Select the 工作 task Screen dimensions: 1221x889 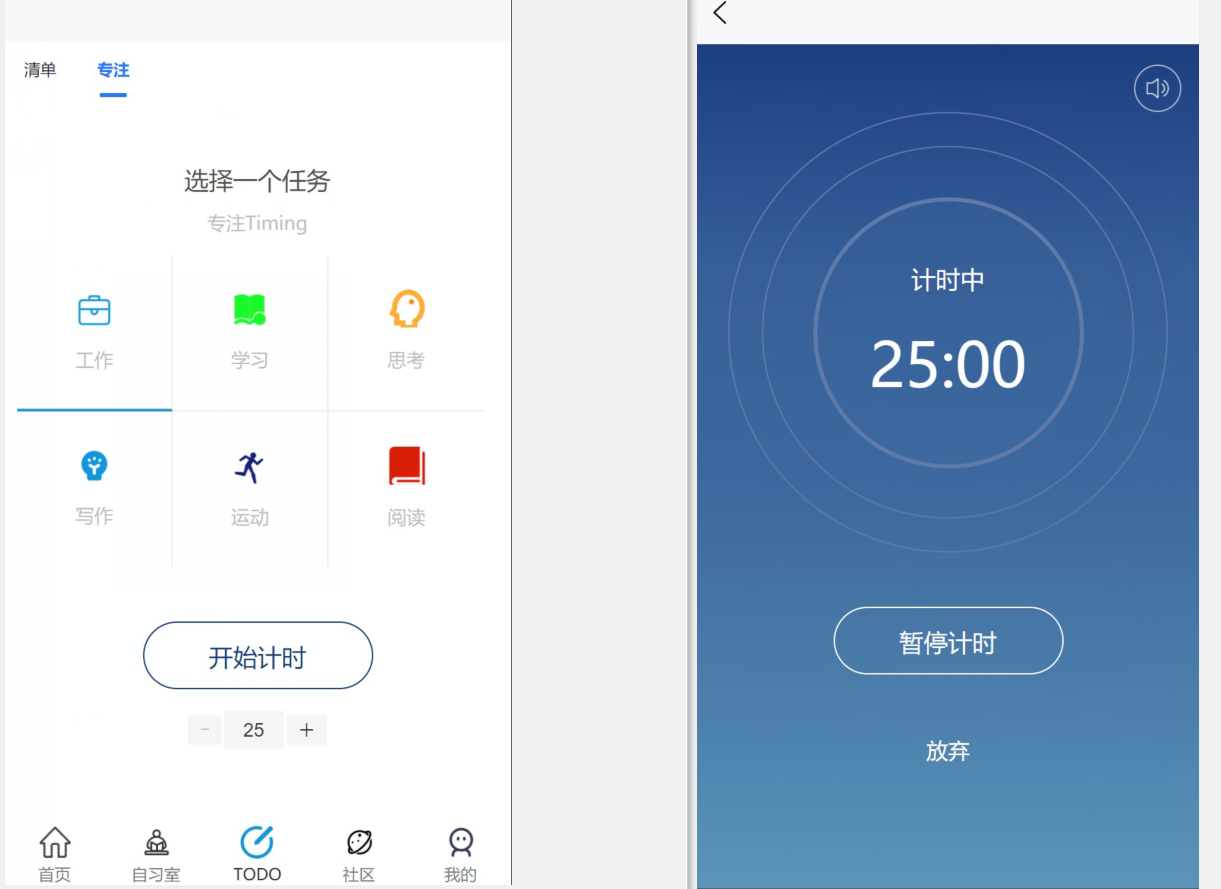(94, 330)
